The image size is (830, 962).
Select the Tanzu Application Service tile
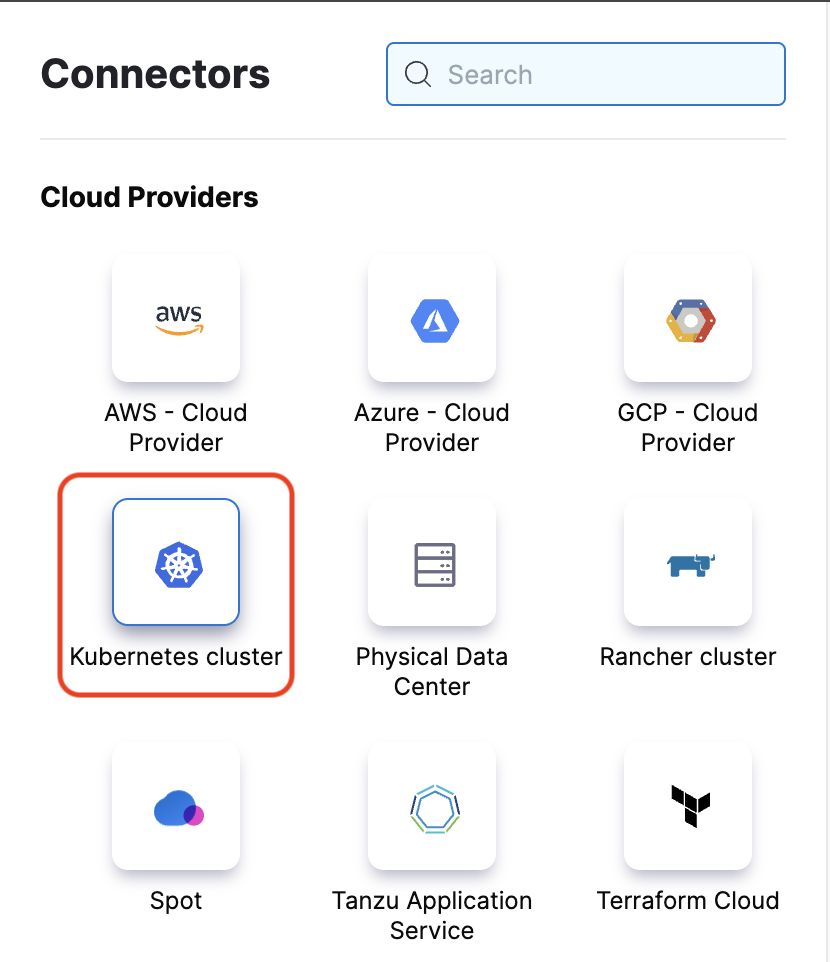pos(432,806)
